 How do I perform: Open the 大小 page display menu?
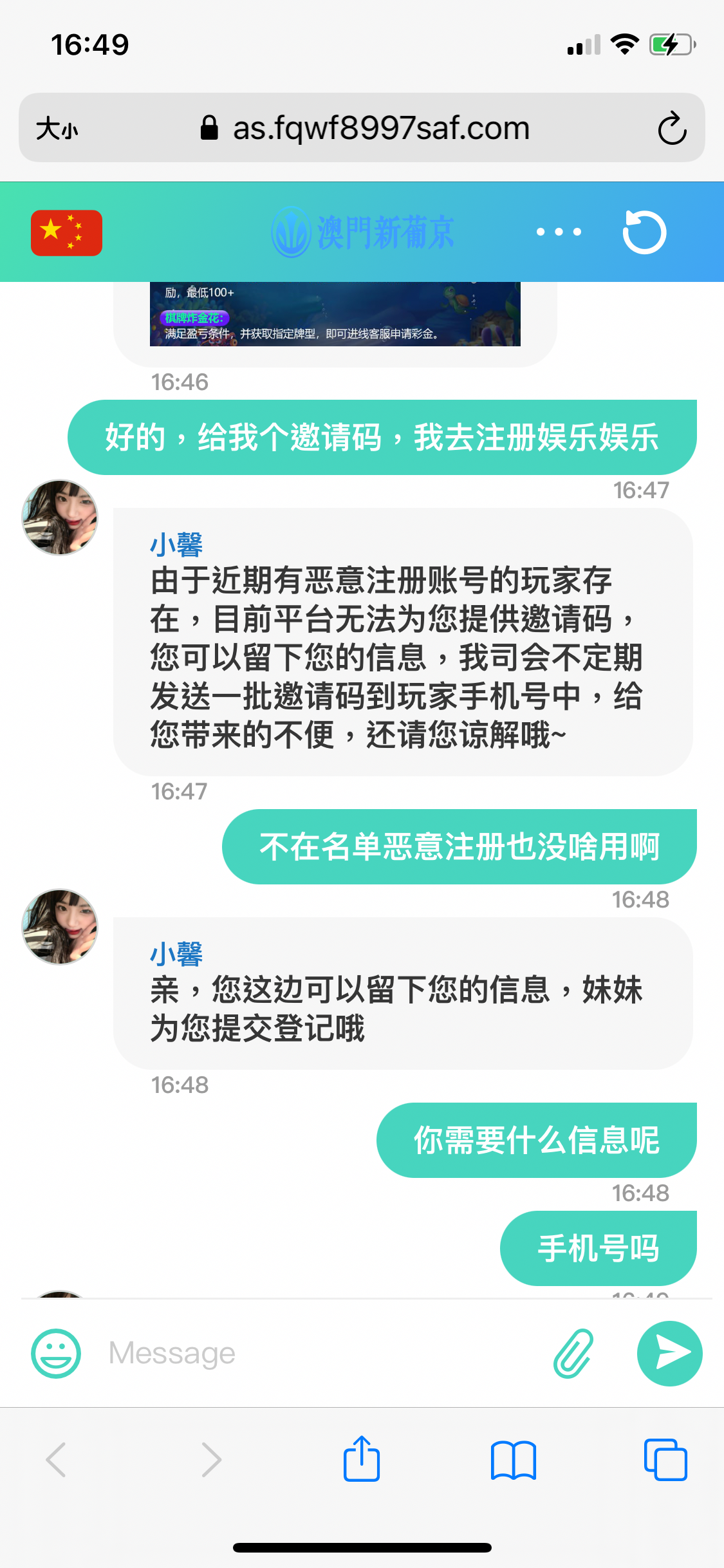coord(58,127)
